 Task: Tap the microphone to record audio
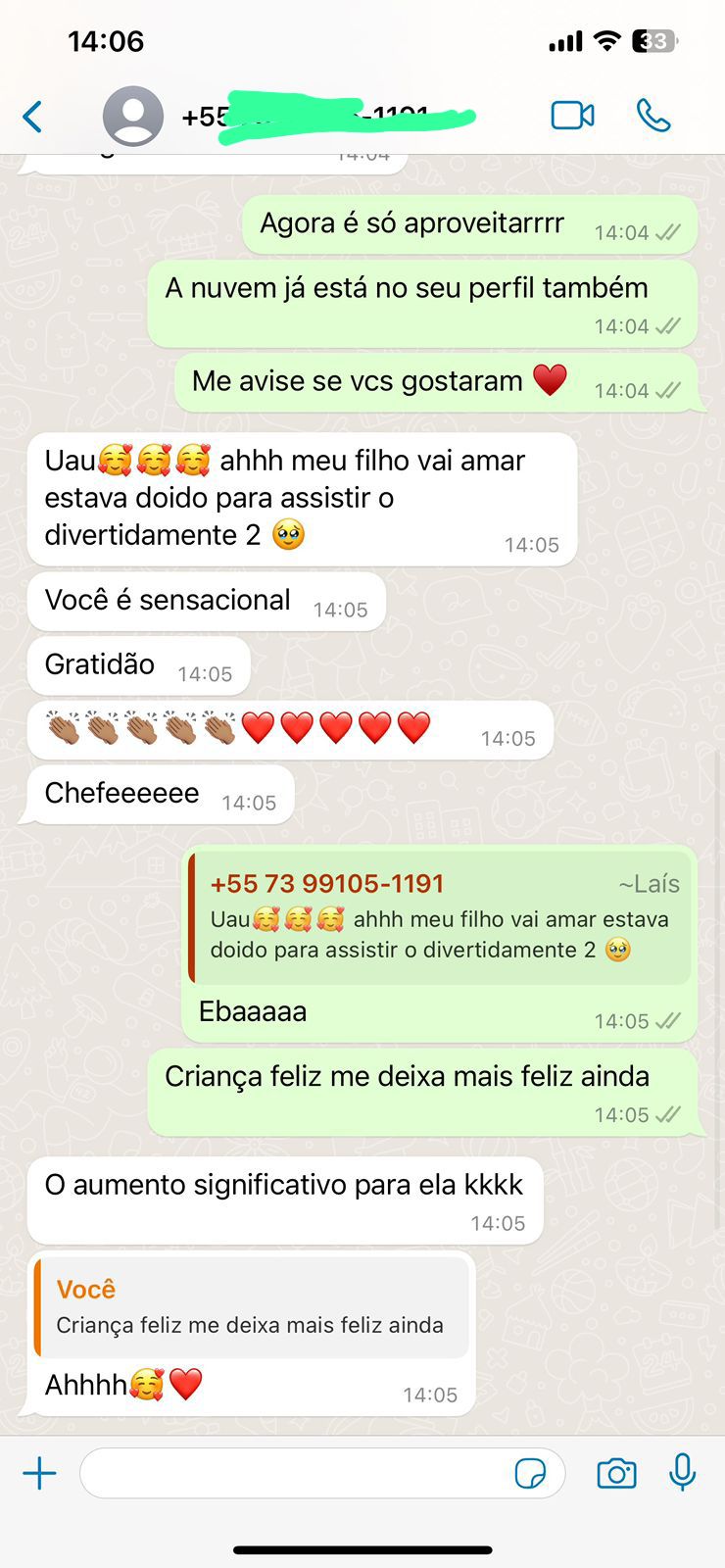[x=682, y=1472]
